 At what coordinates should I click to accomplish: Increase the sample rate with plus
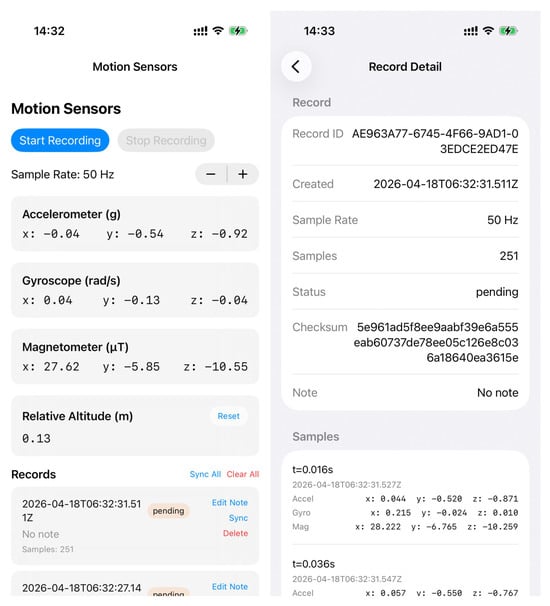point(243,174)
